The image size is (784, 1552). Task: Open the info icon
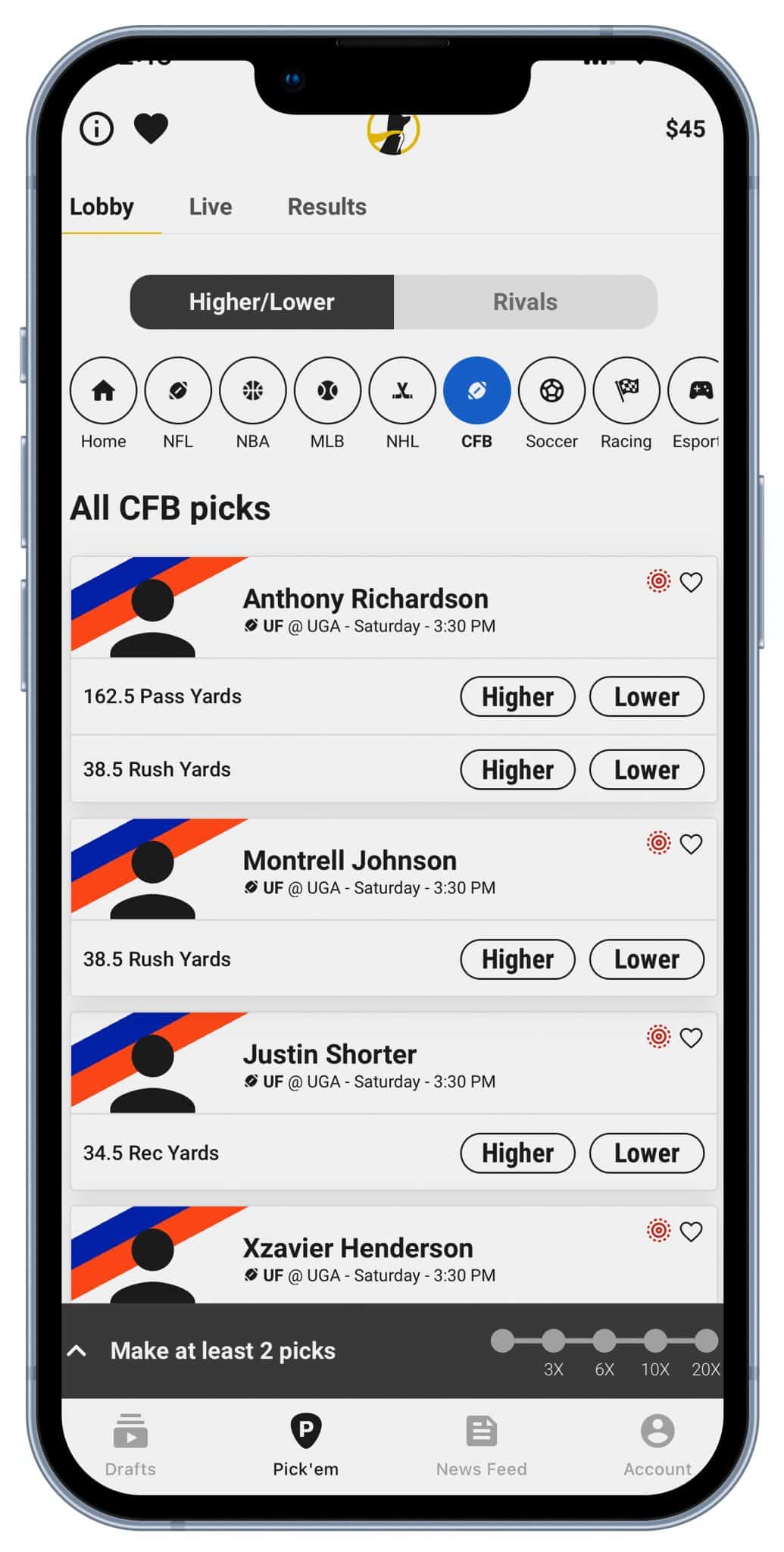coord(96,129)
